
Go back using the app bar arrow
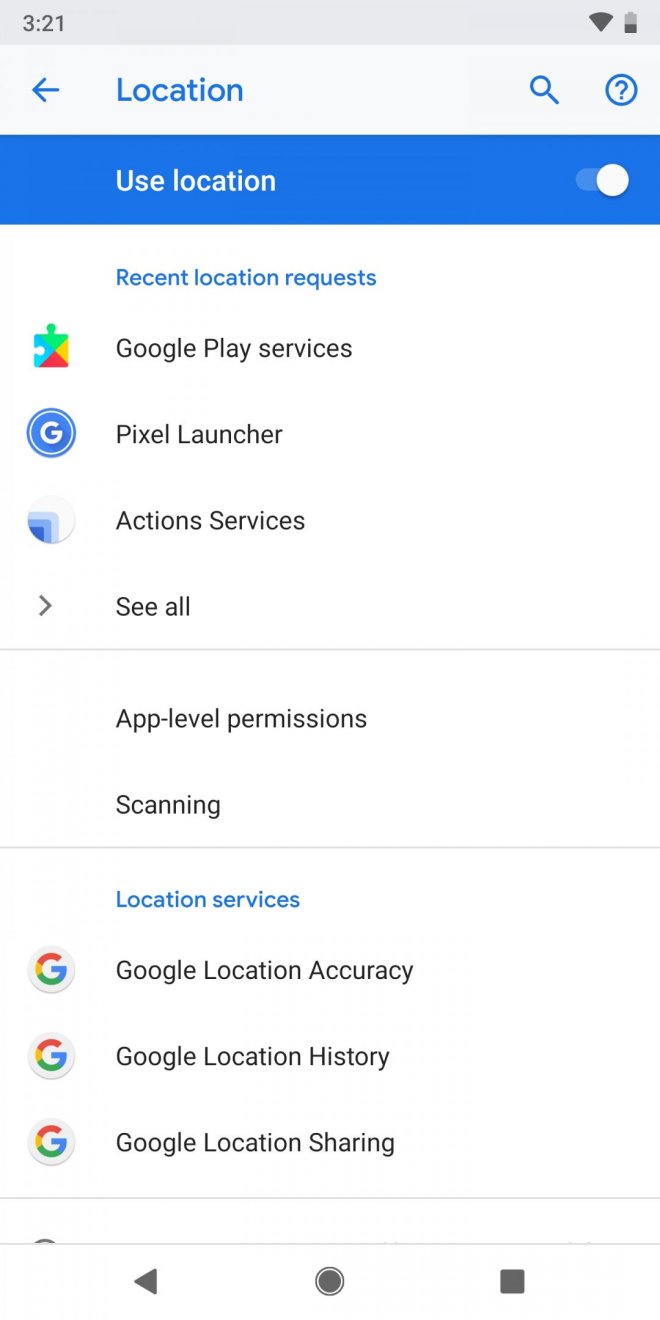click(x=45, y=90)
